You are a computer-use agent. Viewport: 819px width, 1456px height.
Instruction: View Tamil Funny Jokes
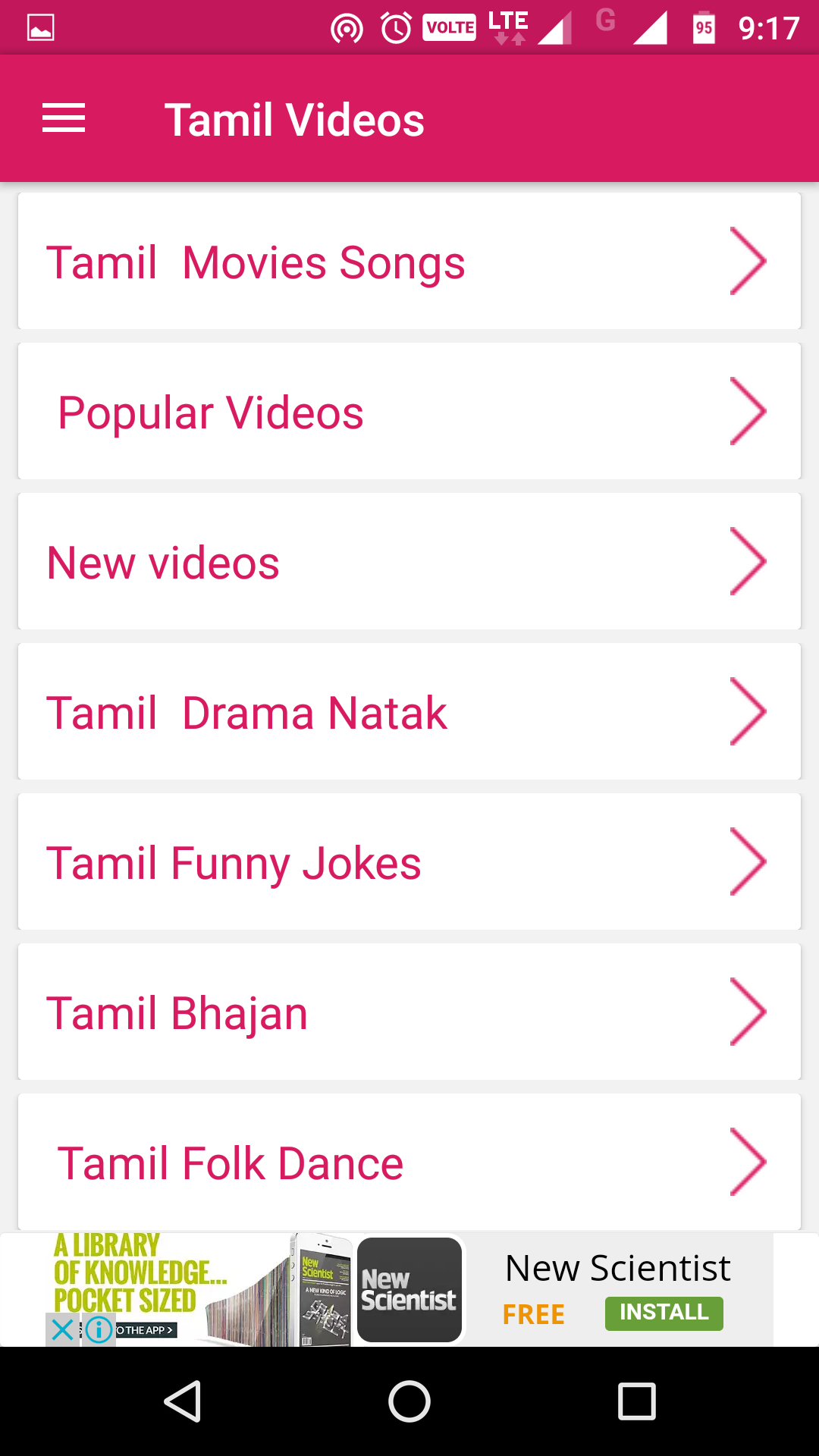click(x=409, y=861)
